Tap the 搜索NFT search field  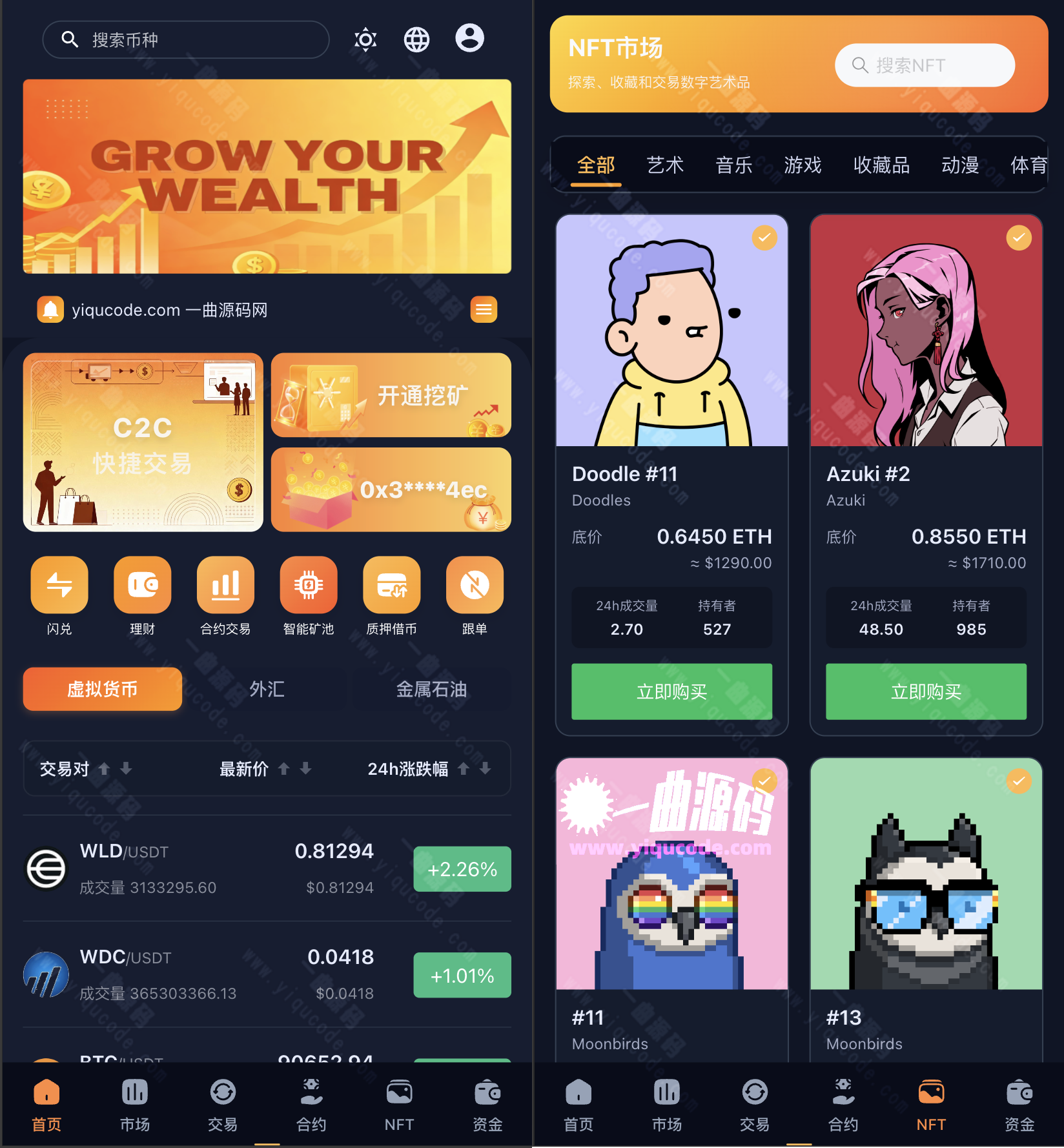coord(925,65)
